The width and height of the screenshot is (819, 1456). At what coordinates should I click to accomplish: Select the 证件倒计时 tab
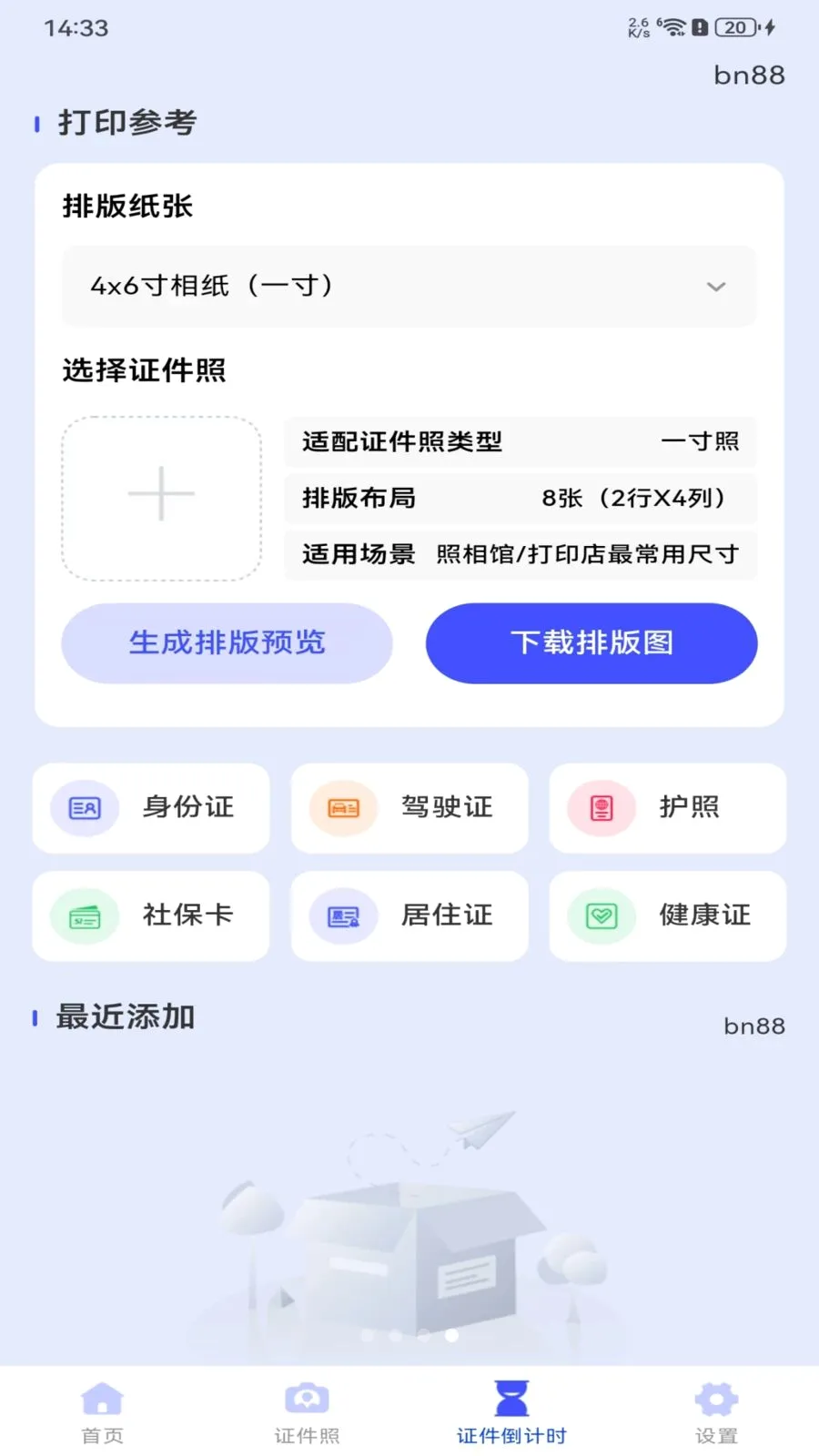click(x=511, y=1412)
